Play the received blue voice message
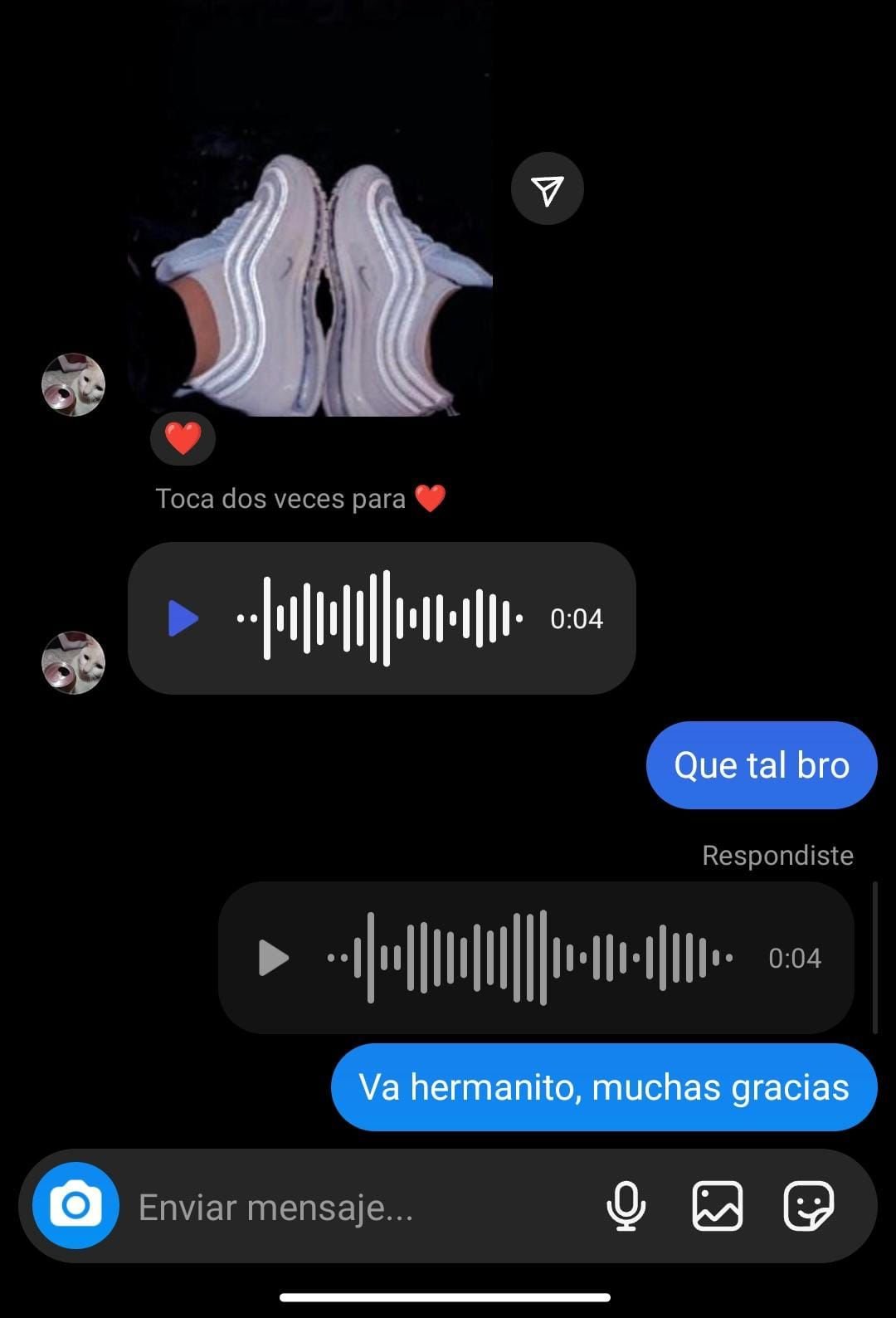Viewport: 896px width, 1318px height. point(183,618)
